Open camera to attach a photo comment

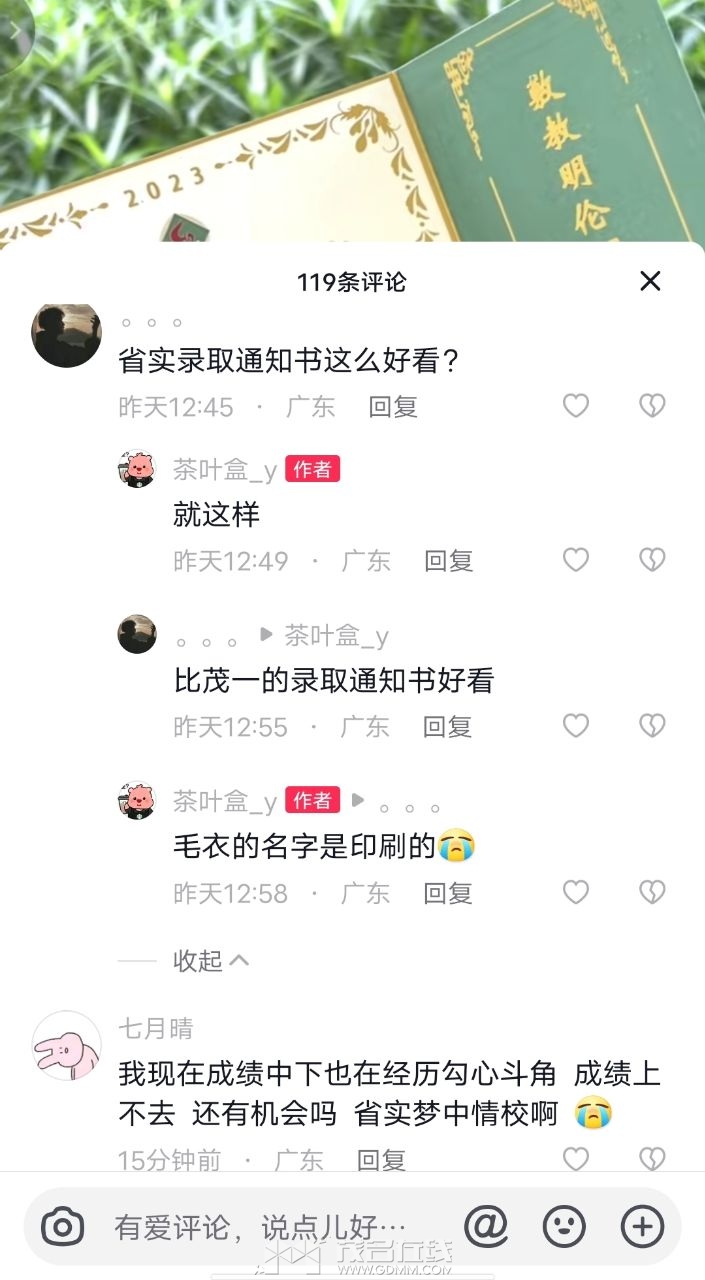[x=62, y=1226]
